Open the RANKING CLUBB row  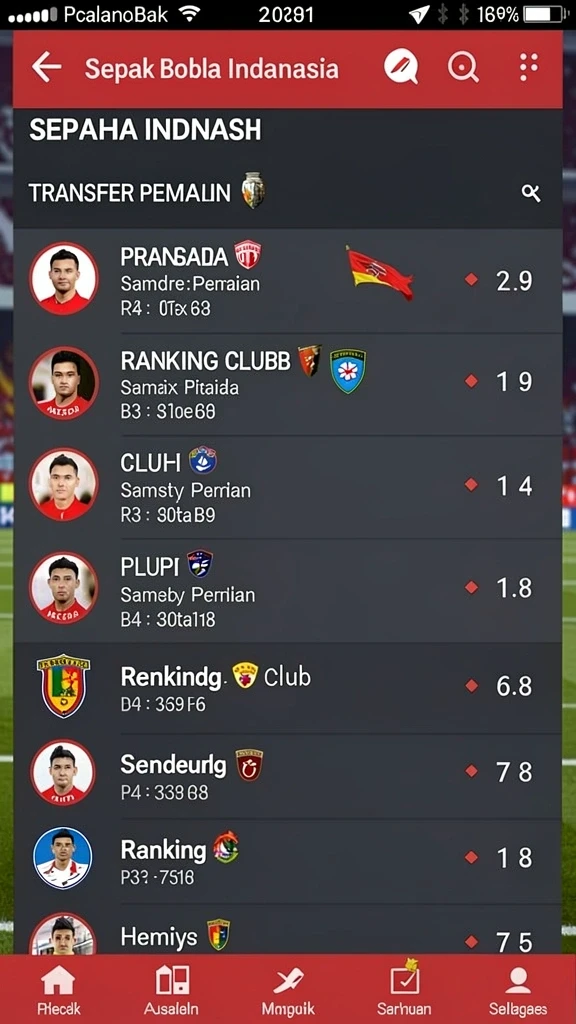pos(287,383)
